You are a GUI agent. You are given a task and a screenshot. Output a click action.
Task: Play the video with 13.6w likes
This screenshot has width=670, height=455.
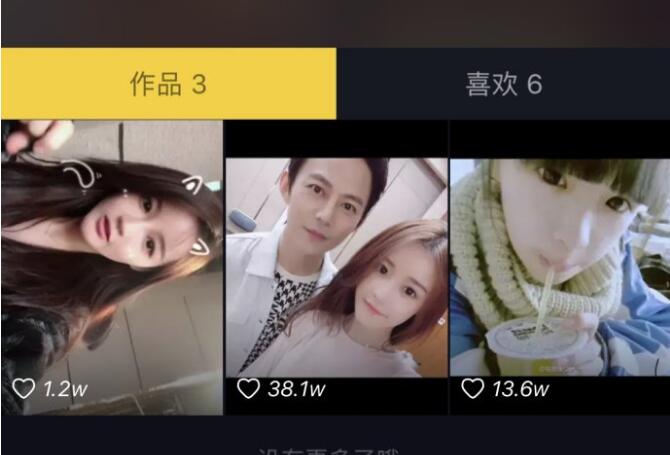point(560,267)
